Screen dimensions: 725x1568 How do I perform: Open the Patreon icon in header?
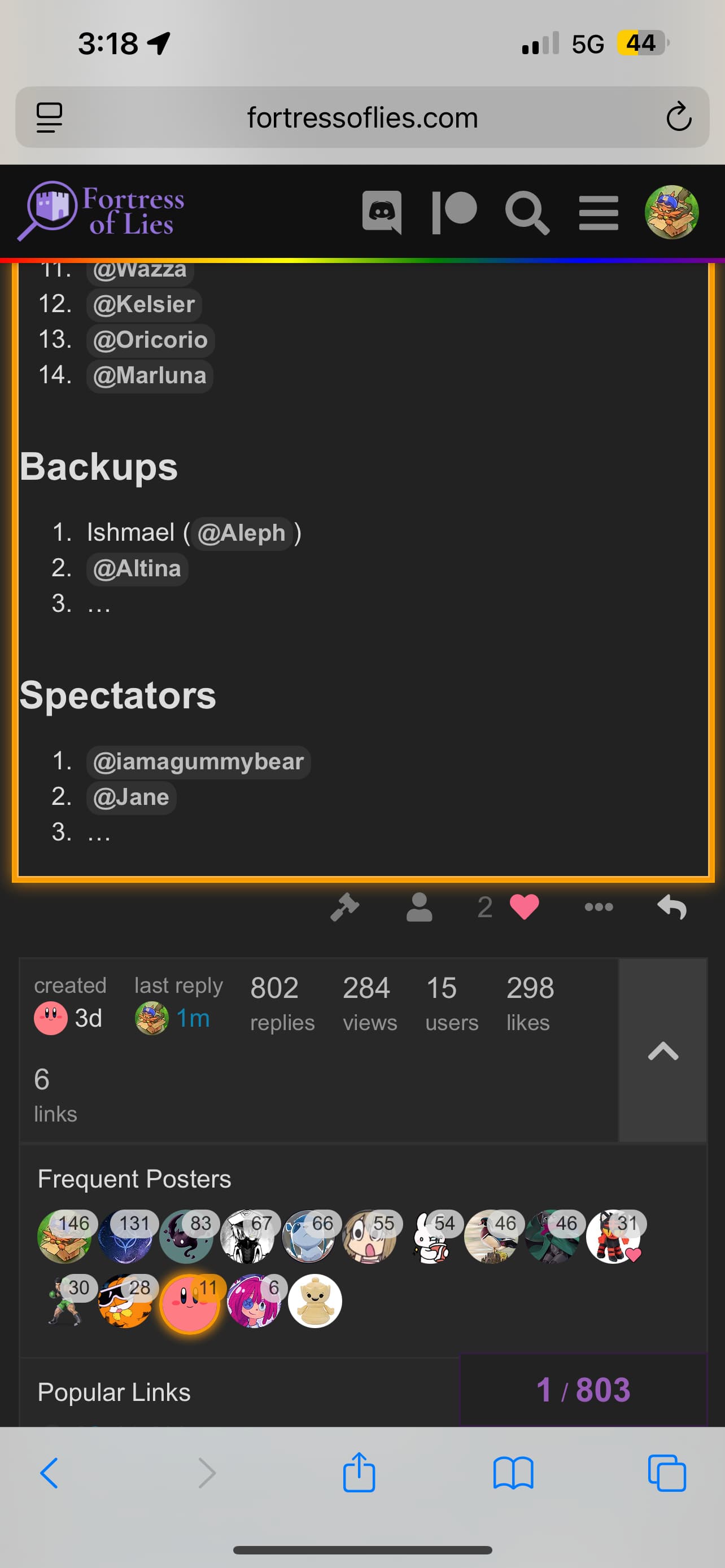pos(454,212)
